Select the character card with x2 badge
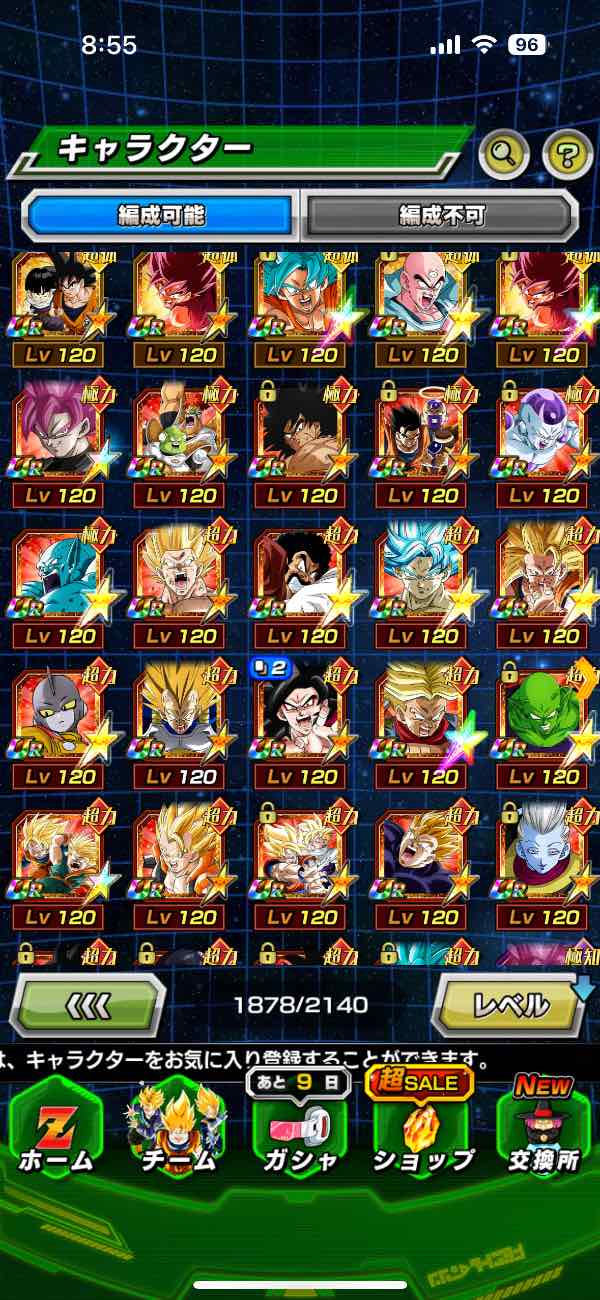 coord(302,720)
